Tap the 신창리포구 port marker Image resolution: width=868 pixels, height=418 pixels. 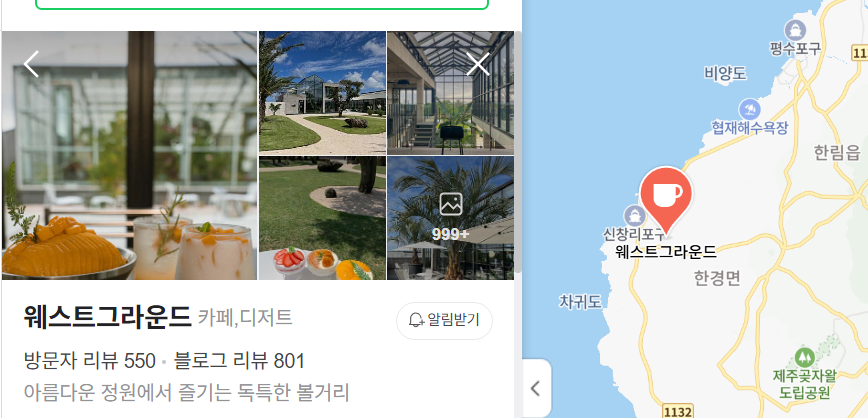click(x=633, y=215)
